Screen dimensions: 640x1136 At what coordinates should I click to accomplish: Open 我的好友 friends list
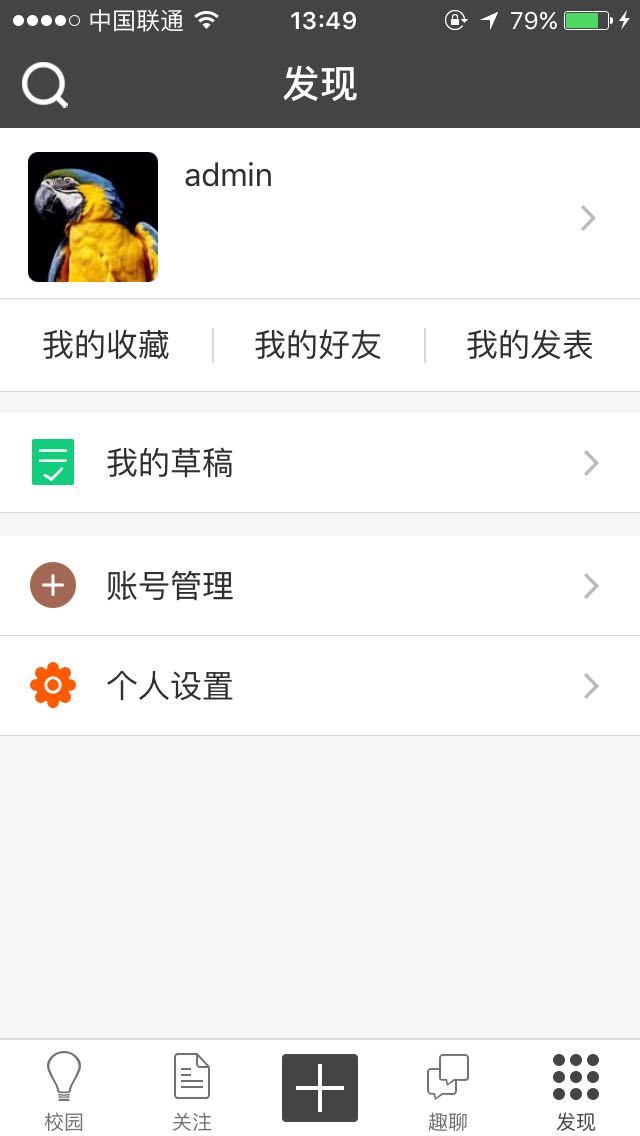tap(318, 346)
